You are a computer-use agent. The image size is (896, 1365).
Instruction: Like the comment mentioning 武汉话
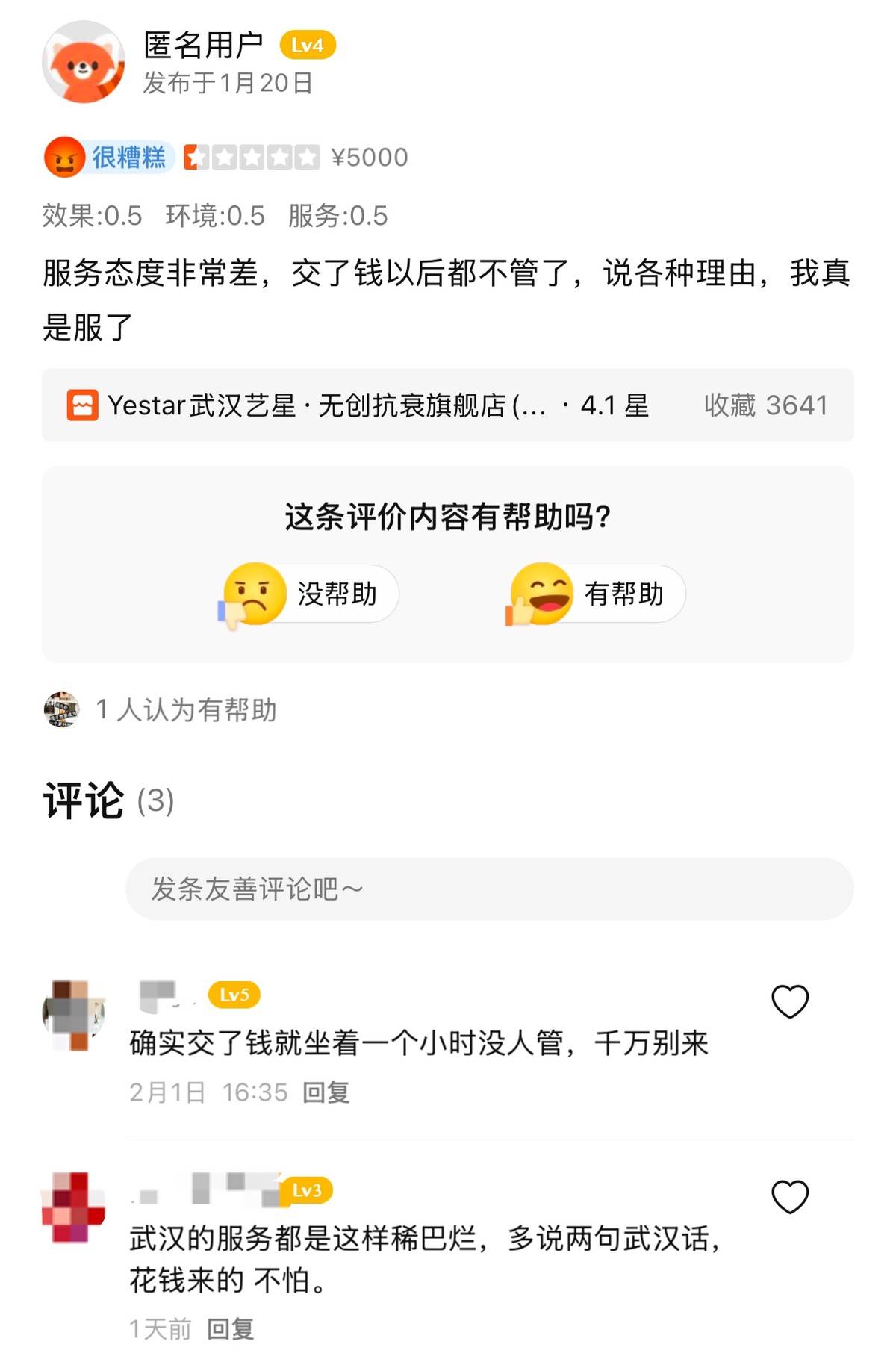tap(789, 1197)
